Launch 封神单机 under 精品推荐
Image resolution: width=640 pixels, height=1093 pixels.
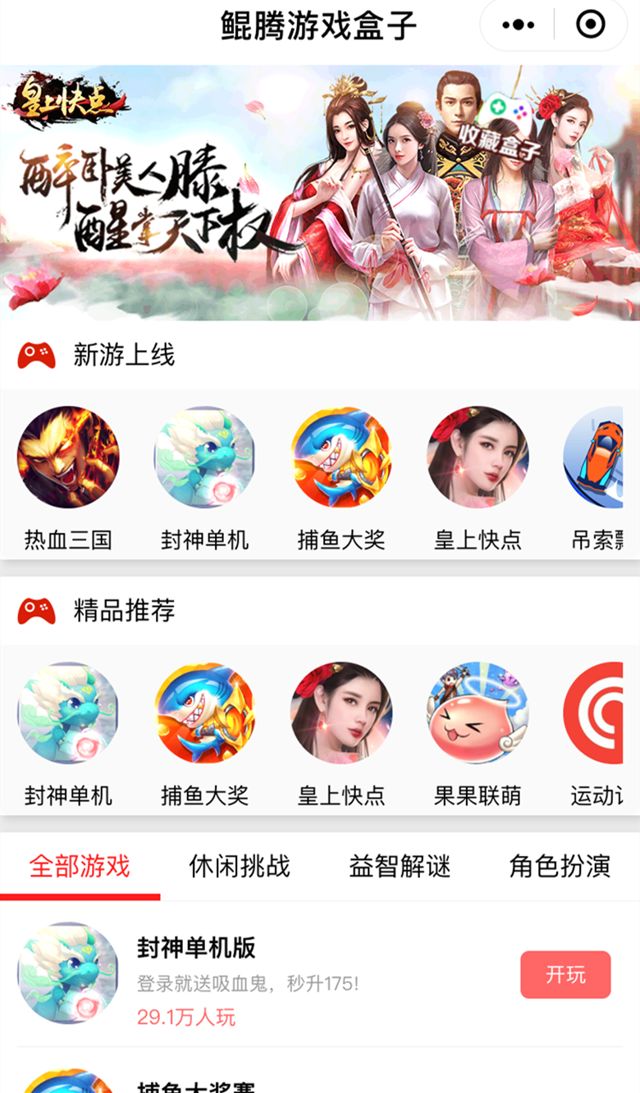68,713
